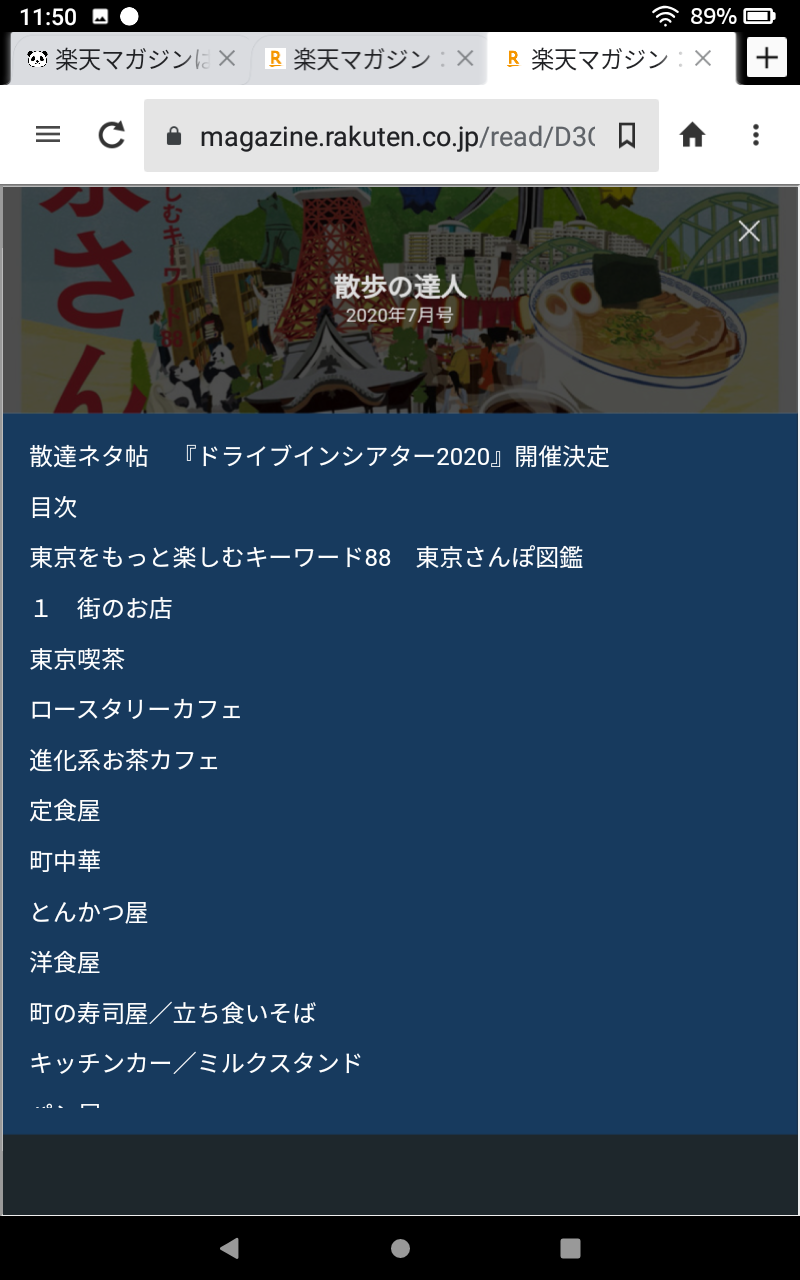
Task: Close the first 楽天マガジン tab
Action: pos(227,59)
